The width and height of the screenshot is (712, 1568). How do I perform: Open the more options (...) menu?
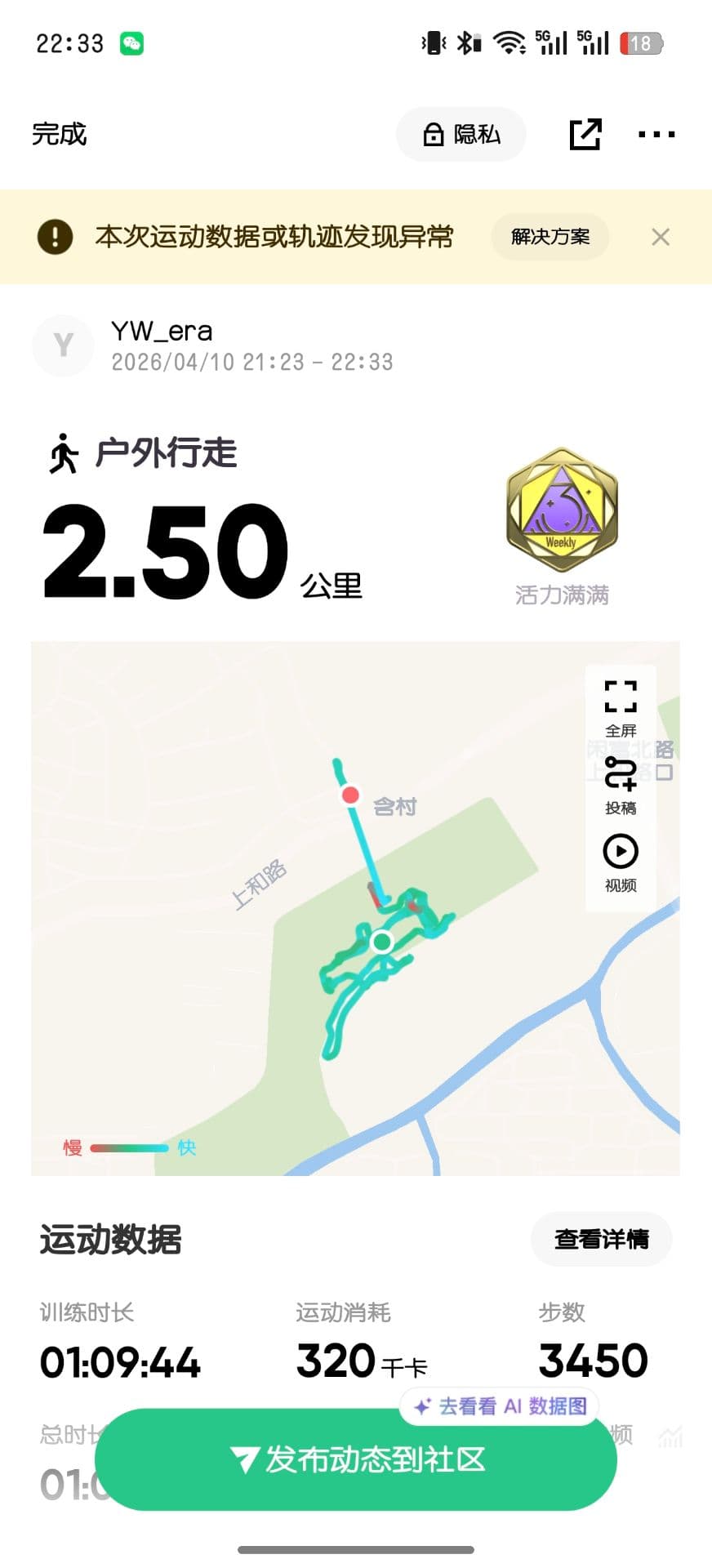pyautogui.click(x=658, y=134)
